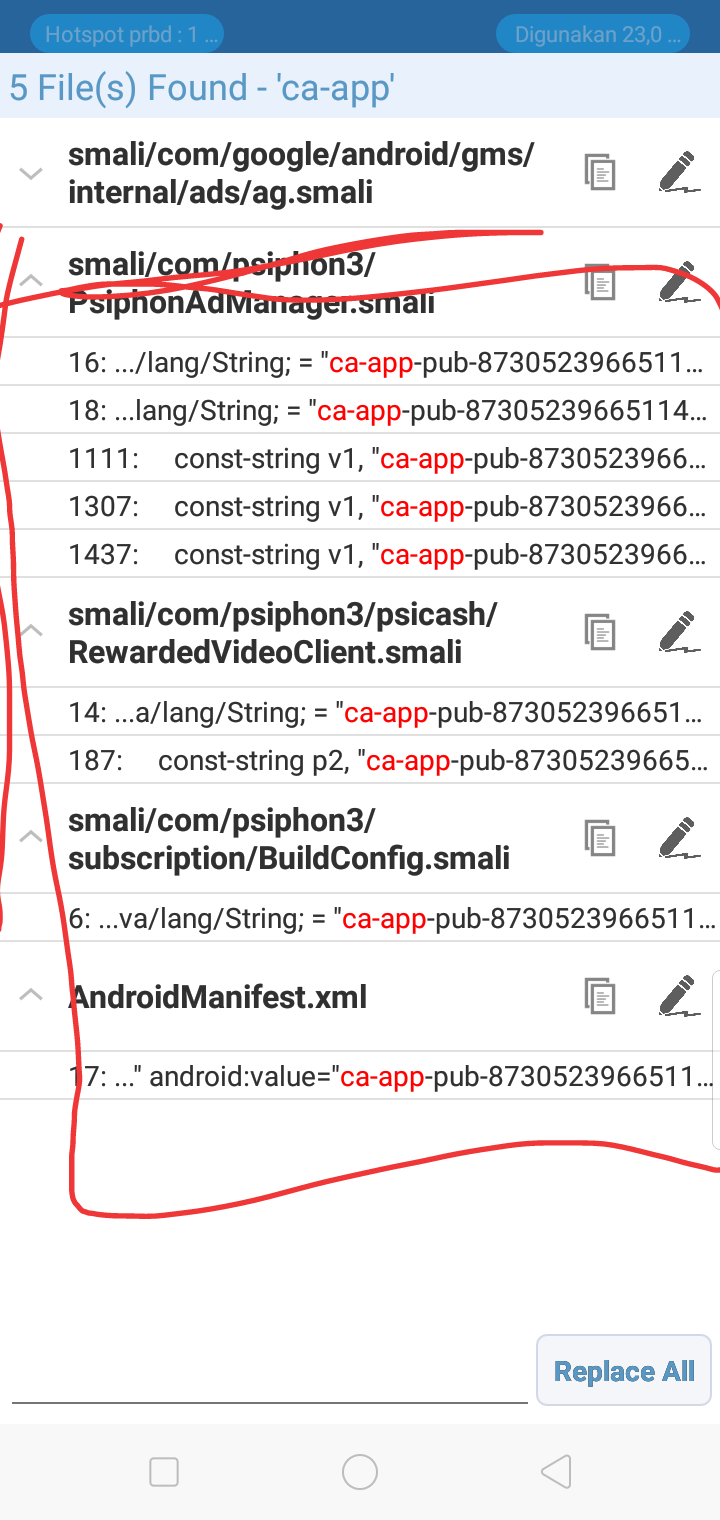720x1520 pixels.
Task: Tap the Replace All button
Action: 624,1371
